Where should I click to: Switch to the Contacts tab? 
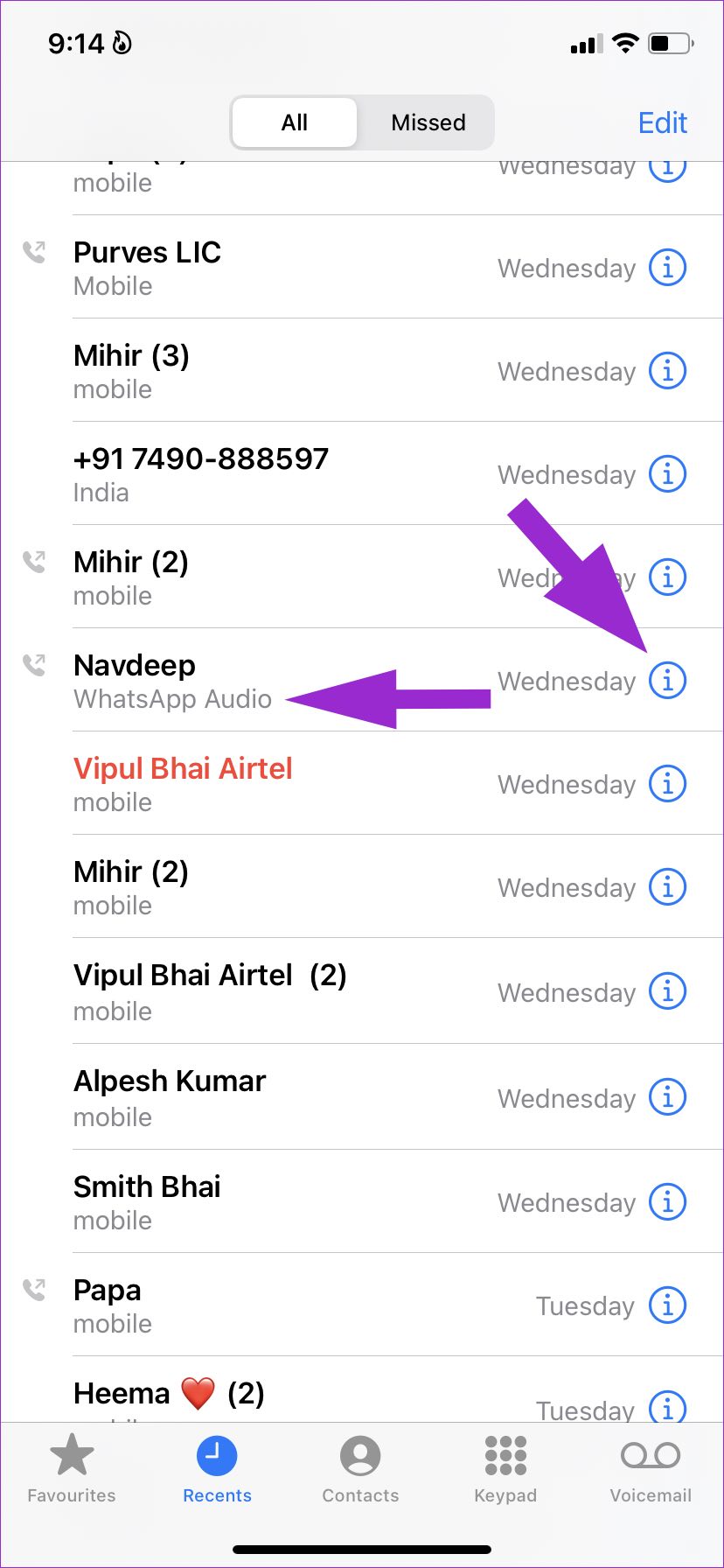point(360,1468)
